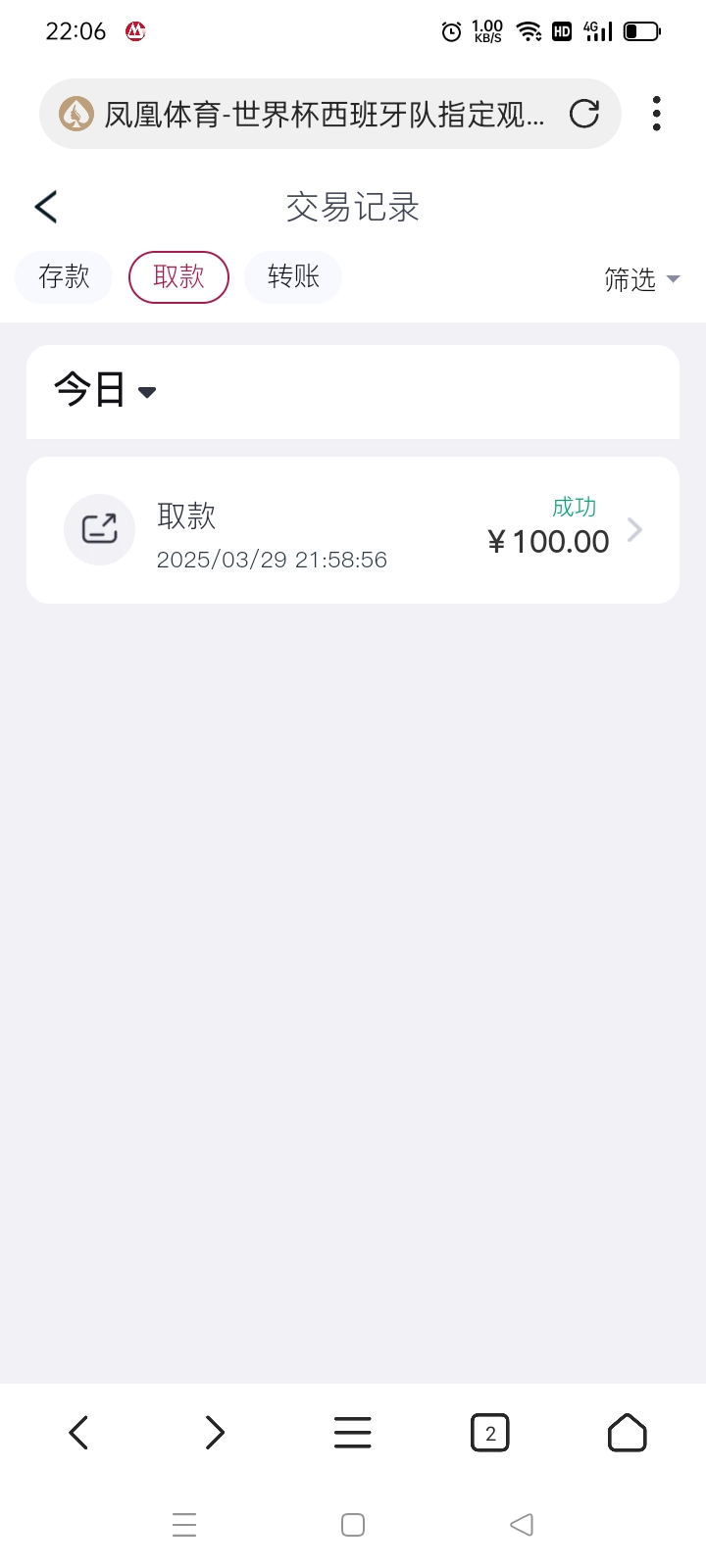Go forward in browser history
706x1568 pixels.
(215, 1433)
